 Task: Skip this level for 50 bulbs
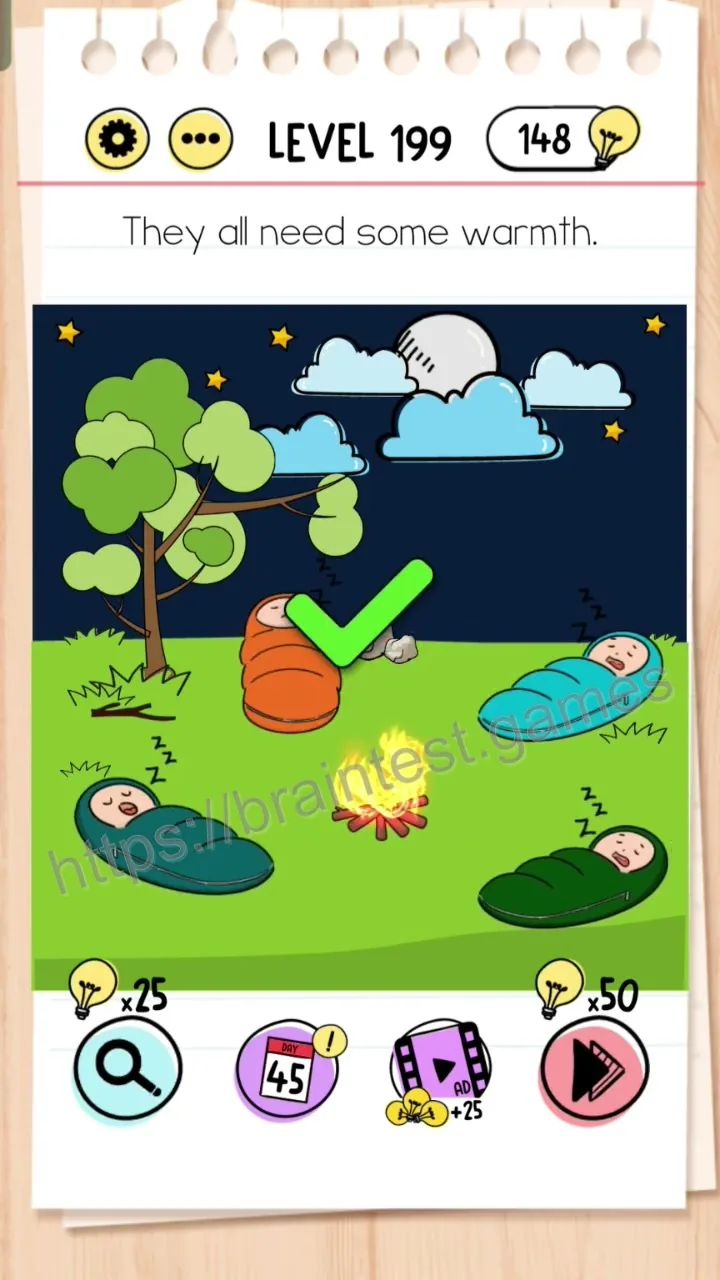594,1068
